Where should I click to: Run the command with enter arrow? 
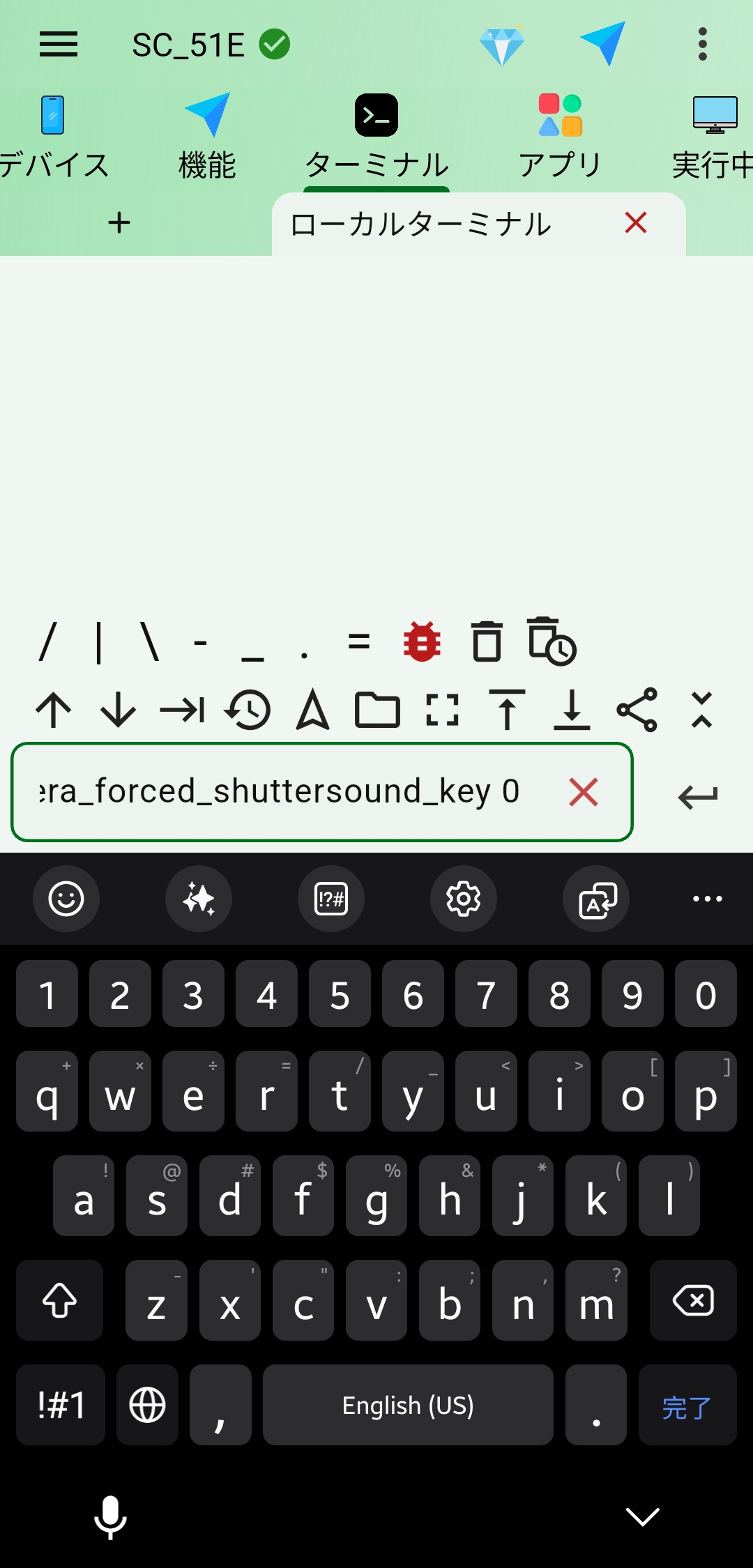tap(697, 796)
